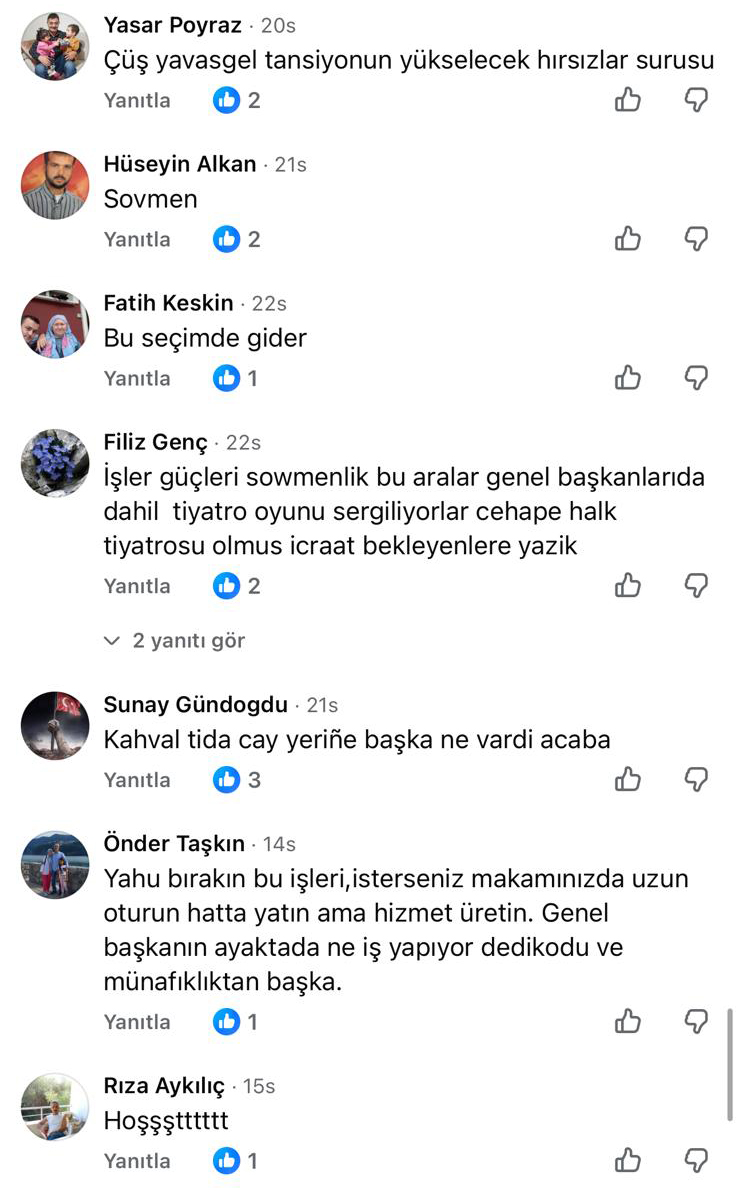This screenshot has width=738, height=1198.
Task: Dislike Rıza Aykılıç's comment
Action: click(696, 1161)
